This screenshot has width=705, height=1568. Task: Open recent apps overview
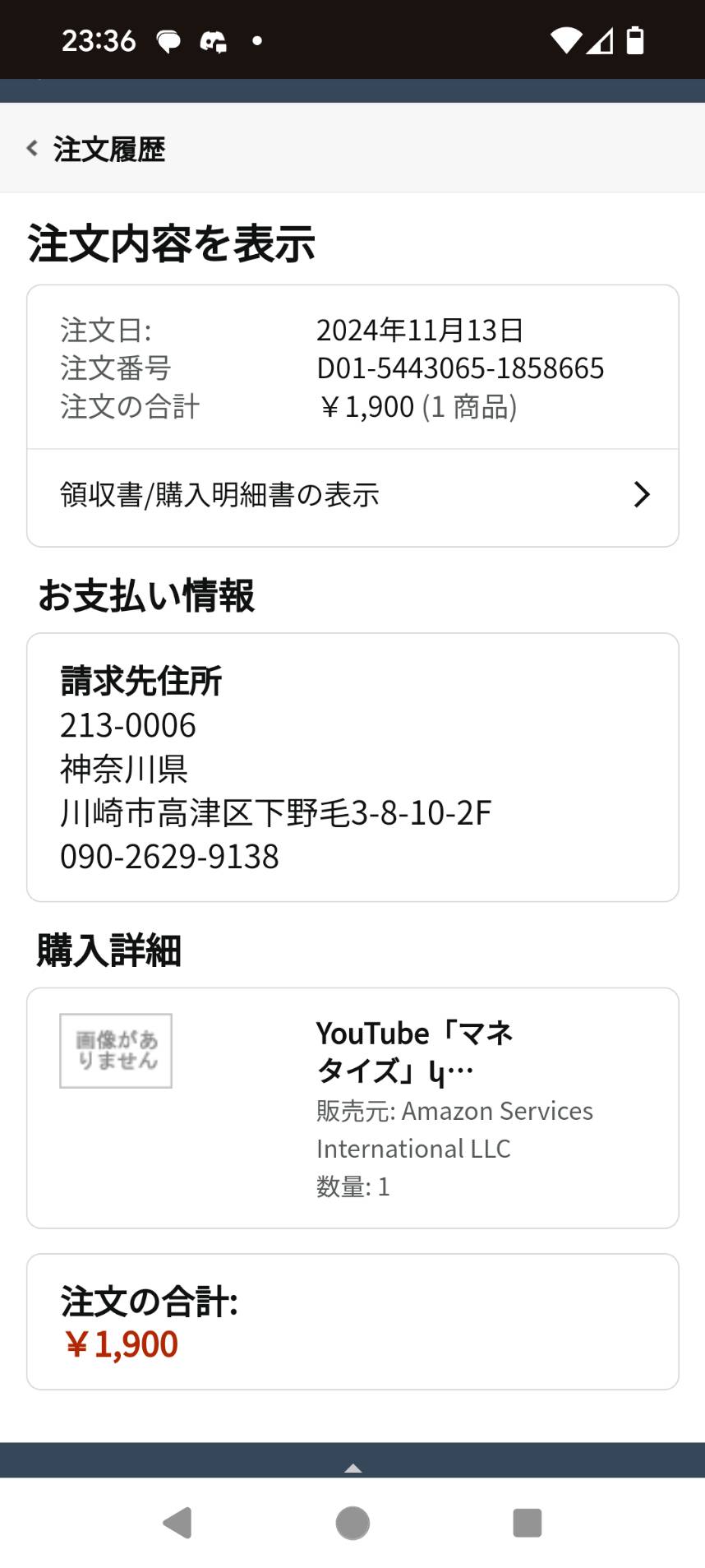(528, 1523)
